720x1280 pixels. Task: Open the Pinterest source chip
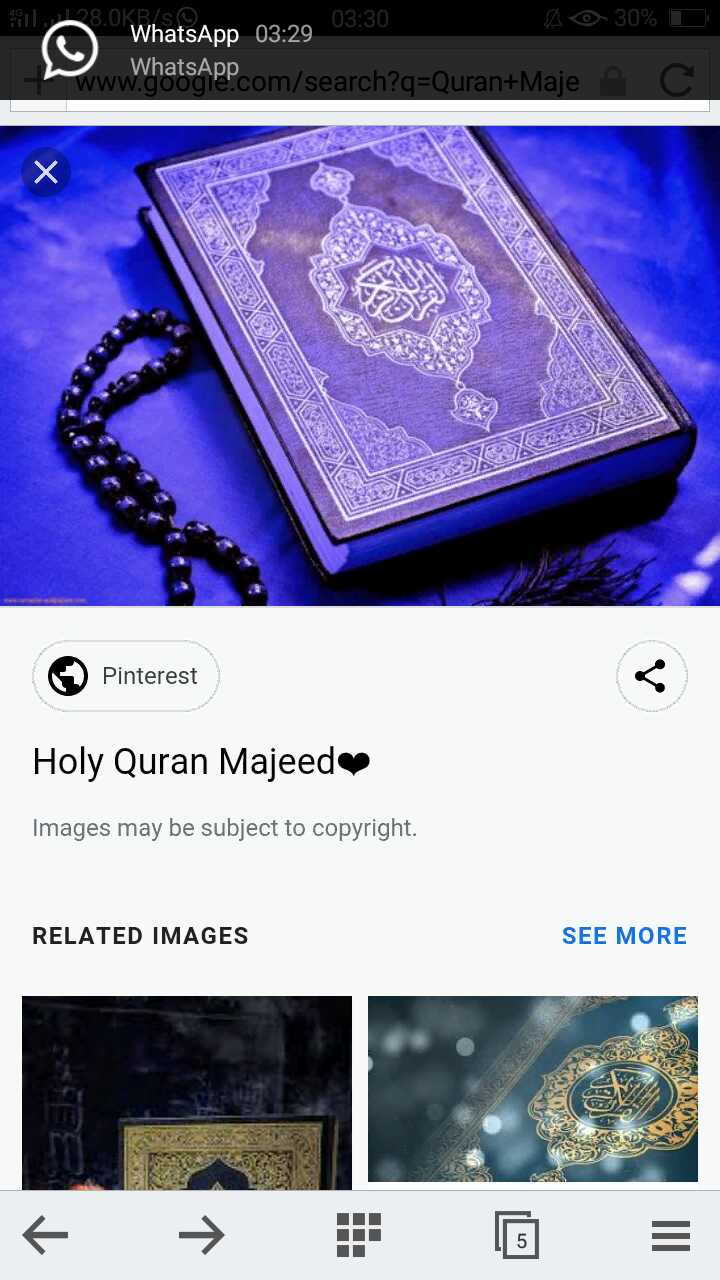pyautogui.click(x=126, y=676)
